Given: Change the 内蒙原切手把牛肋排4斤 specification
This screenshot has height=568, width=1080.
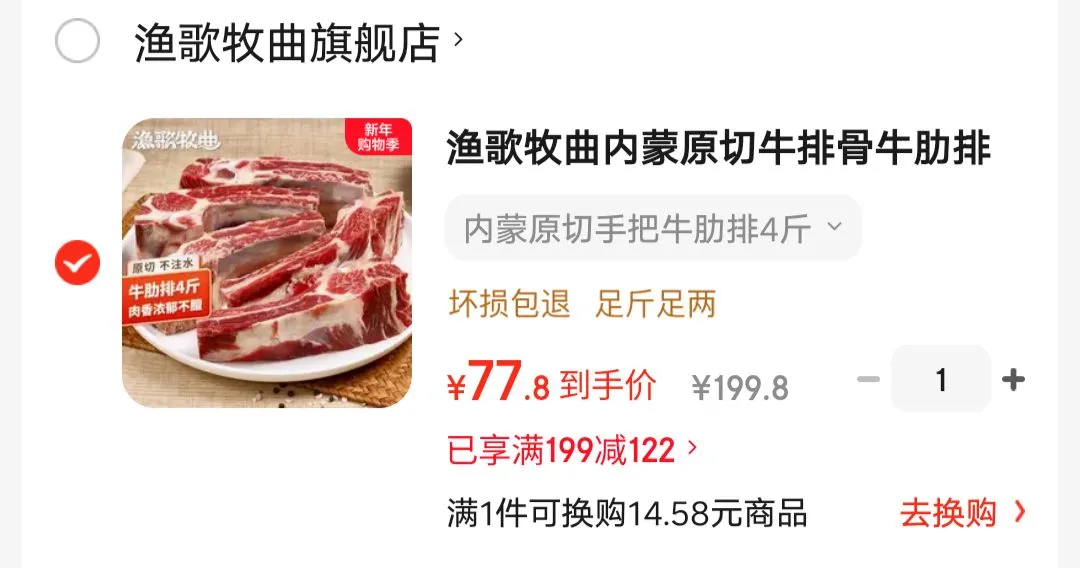Looking at the screenshot, I should (653, 229).
